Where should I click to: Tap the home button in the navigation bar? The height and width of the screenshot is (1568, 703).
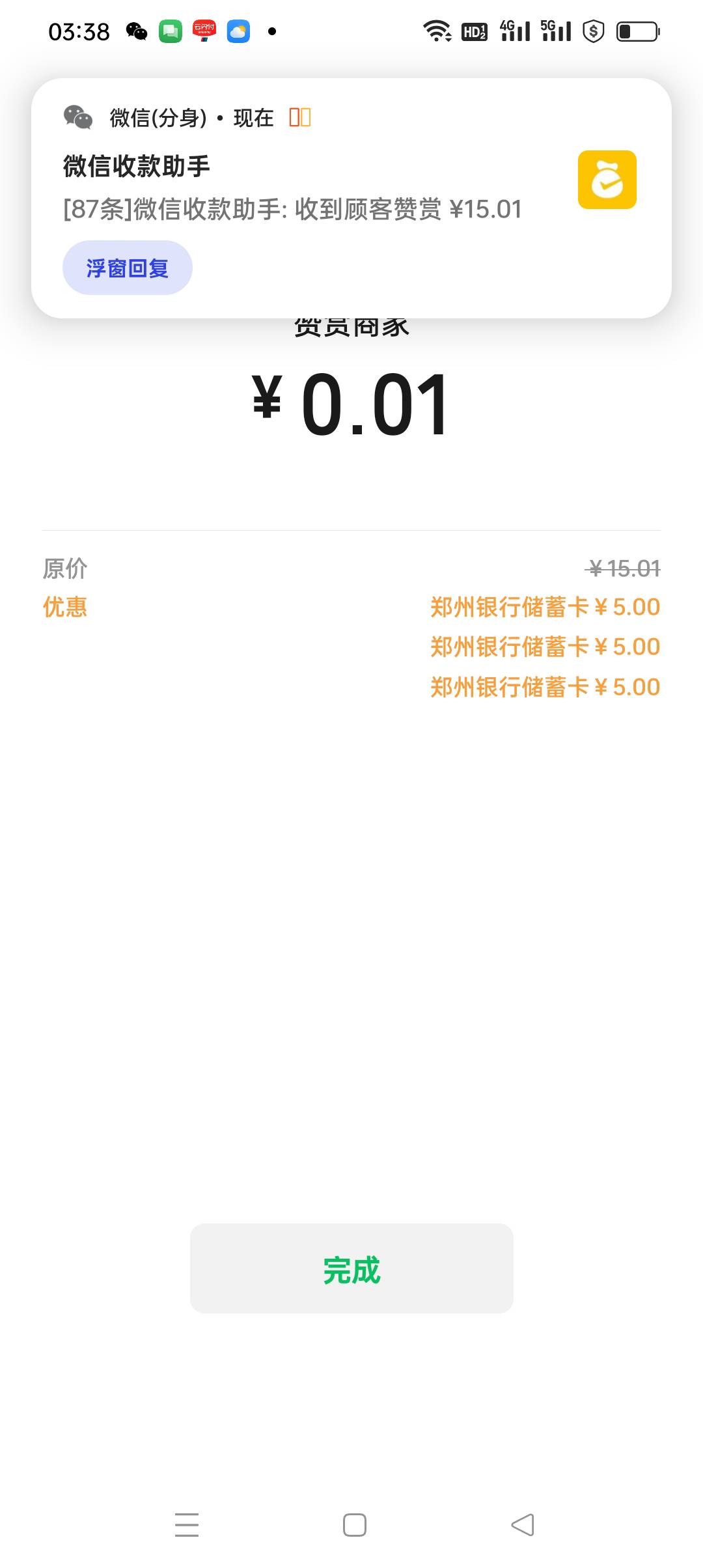click(x=355, y=1525)
